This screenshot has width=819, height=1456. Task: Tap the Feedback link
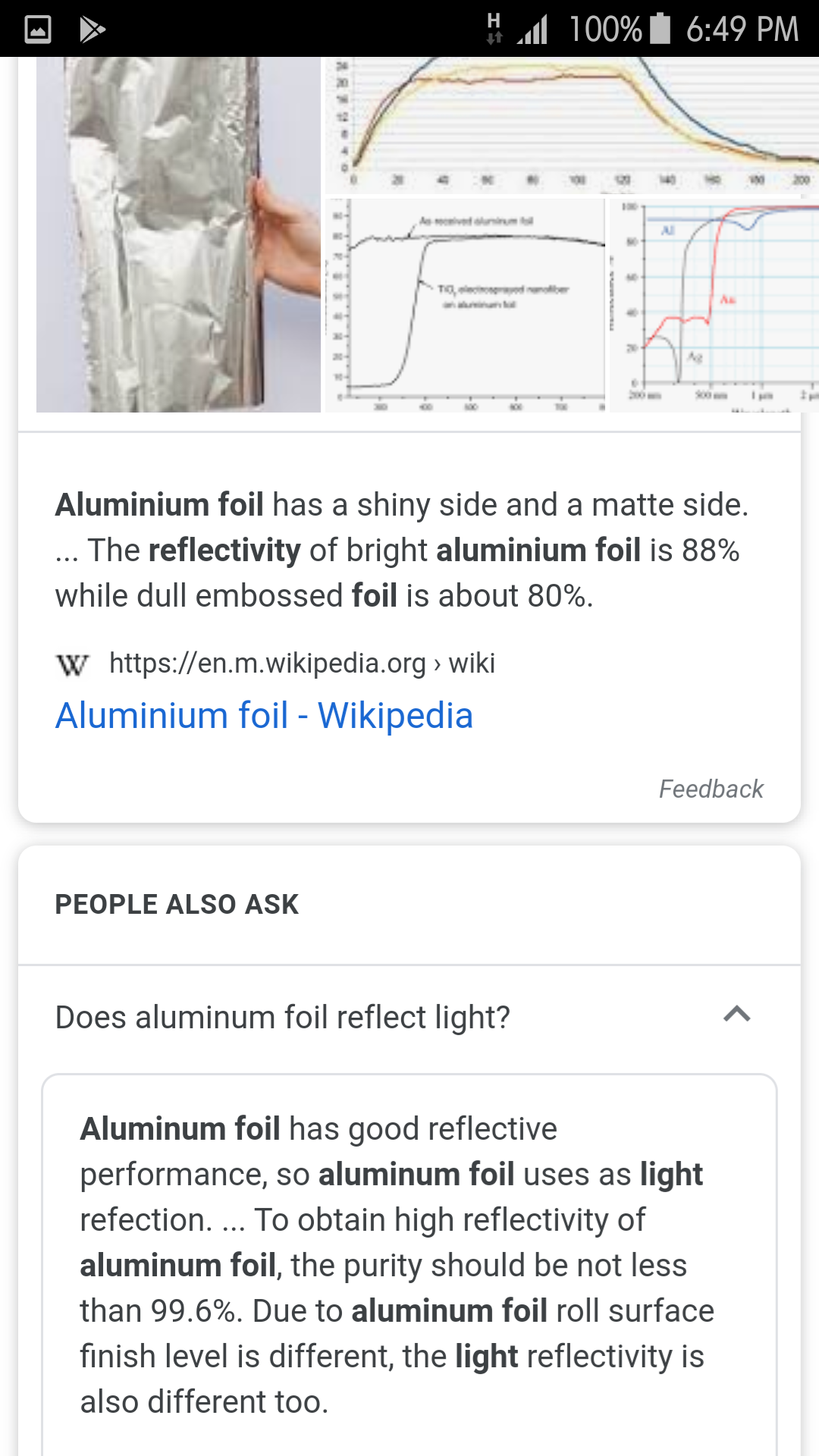pyautogui.click(x=711, y=789)
